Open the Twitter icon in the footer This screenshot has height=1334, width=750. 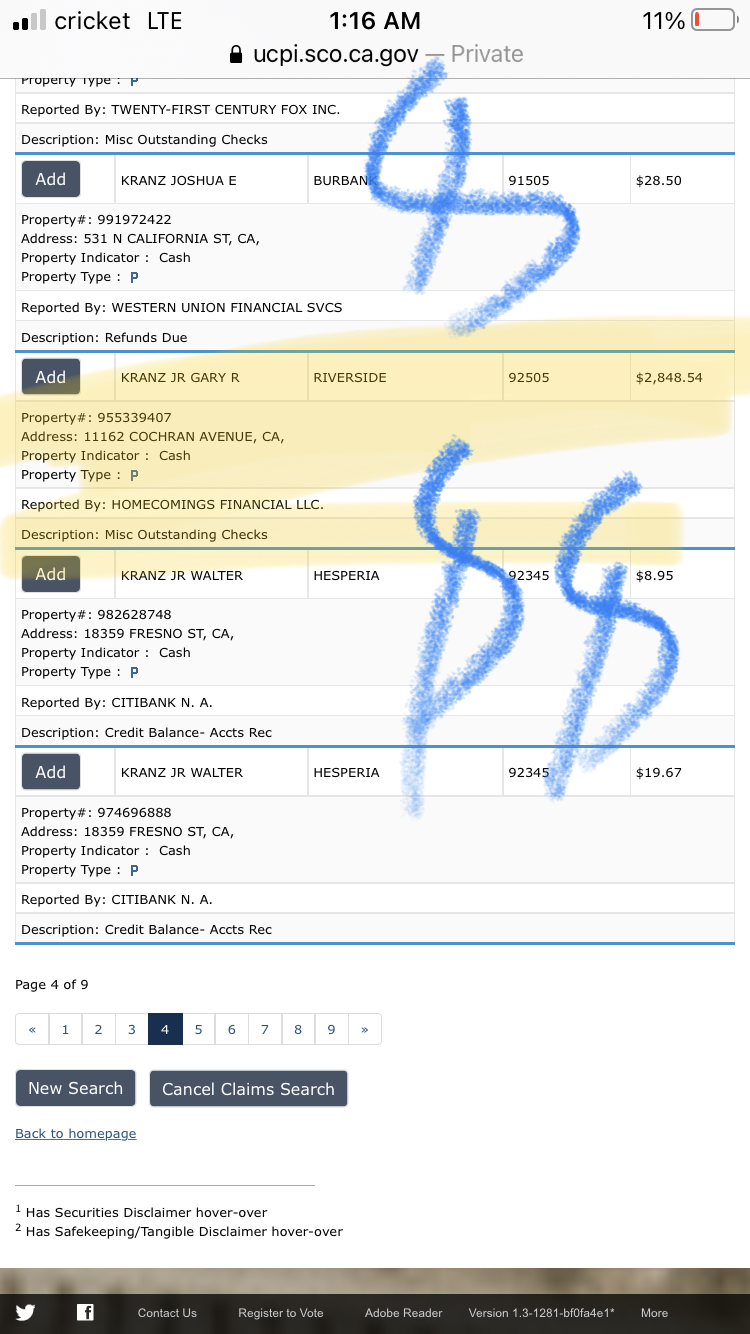click(x=25, y=1313)
